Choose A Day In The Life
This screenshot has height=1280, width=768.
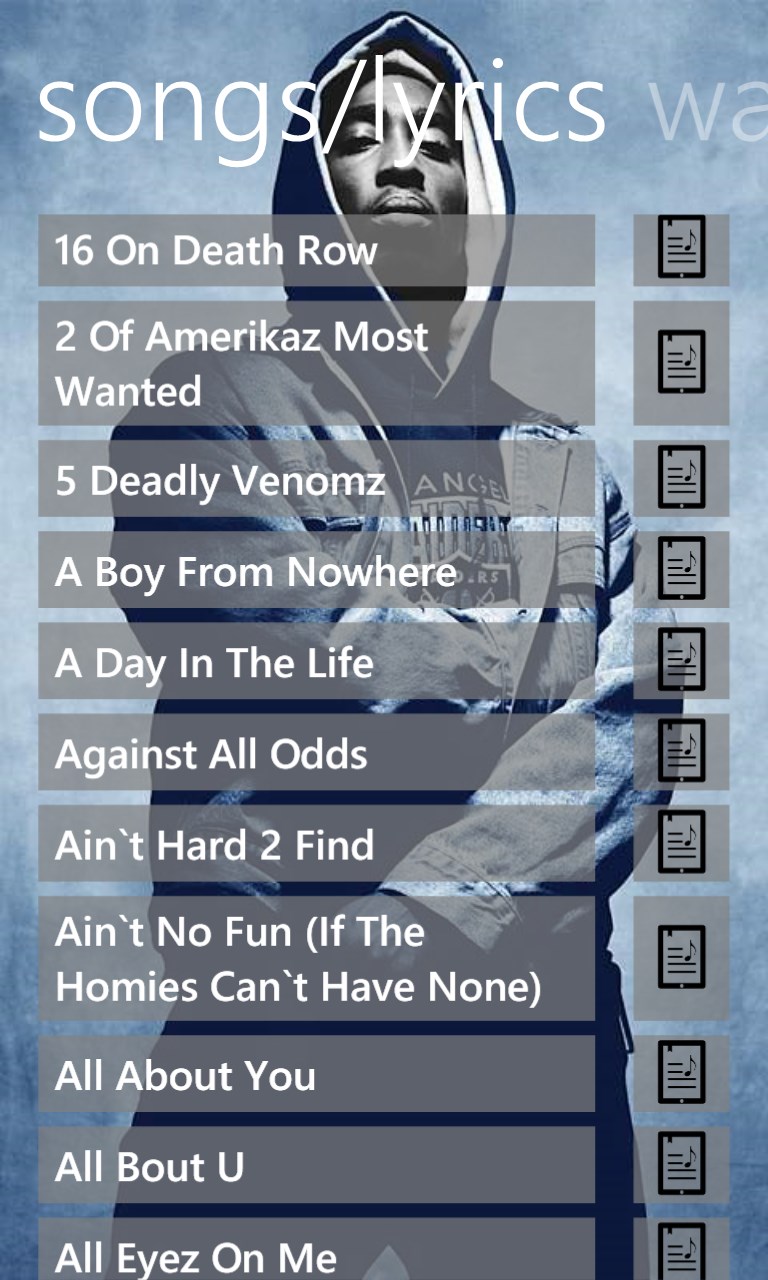[316, 660]
